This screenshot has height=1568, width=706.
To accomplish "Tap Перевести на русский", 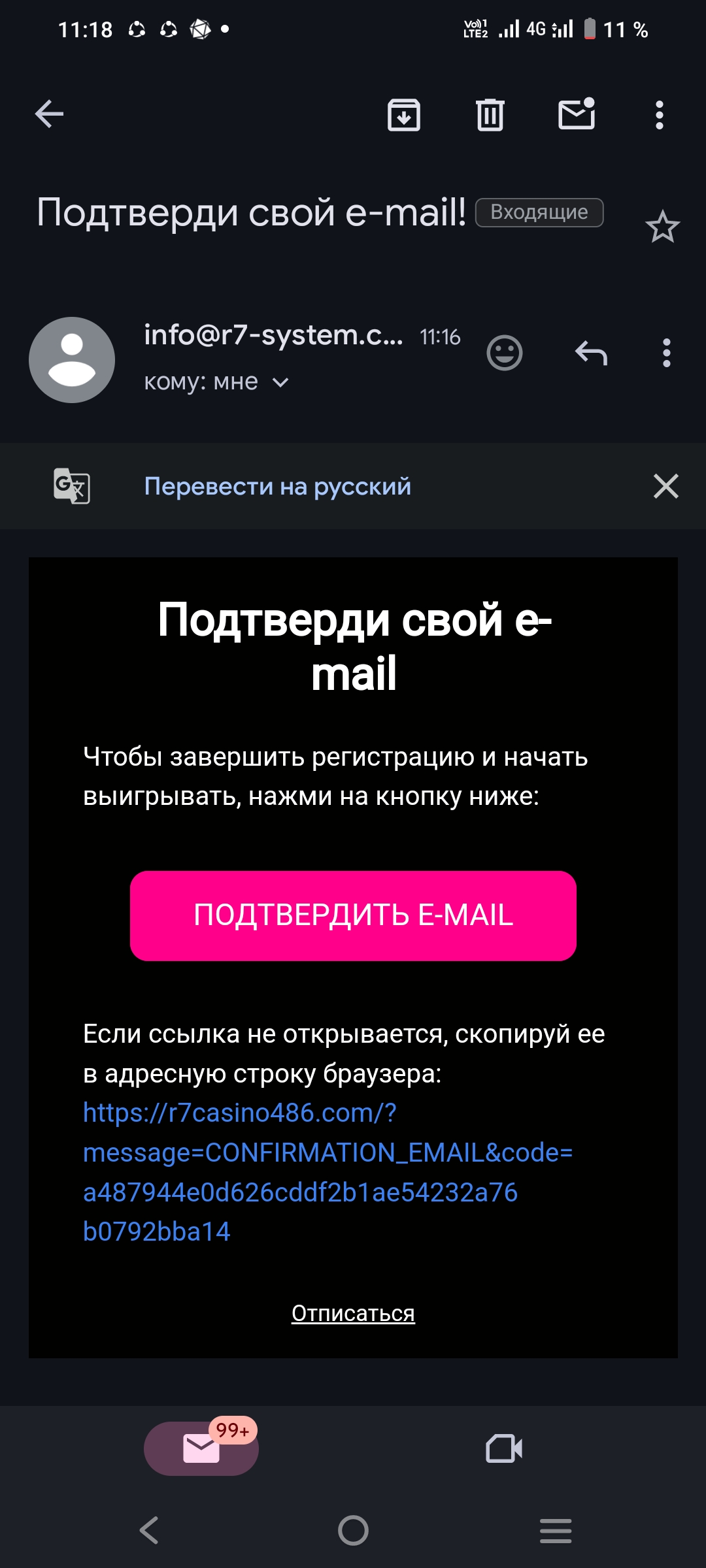I will [x=278, y=486].
